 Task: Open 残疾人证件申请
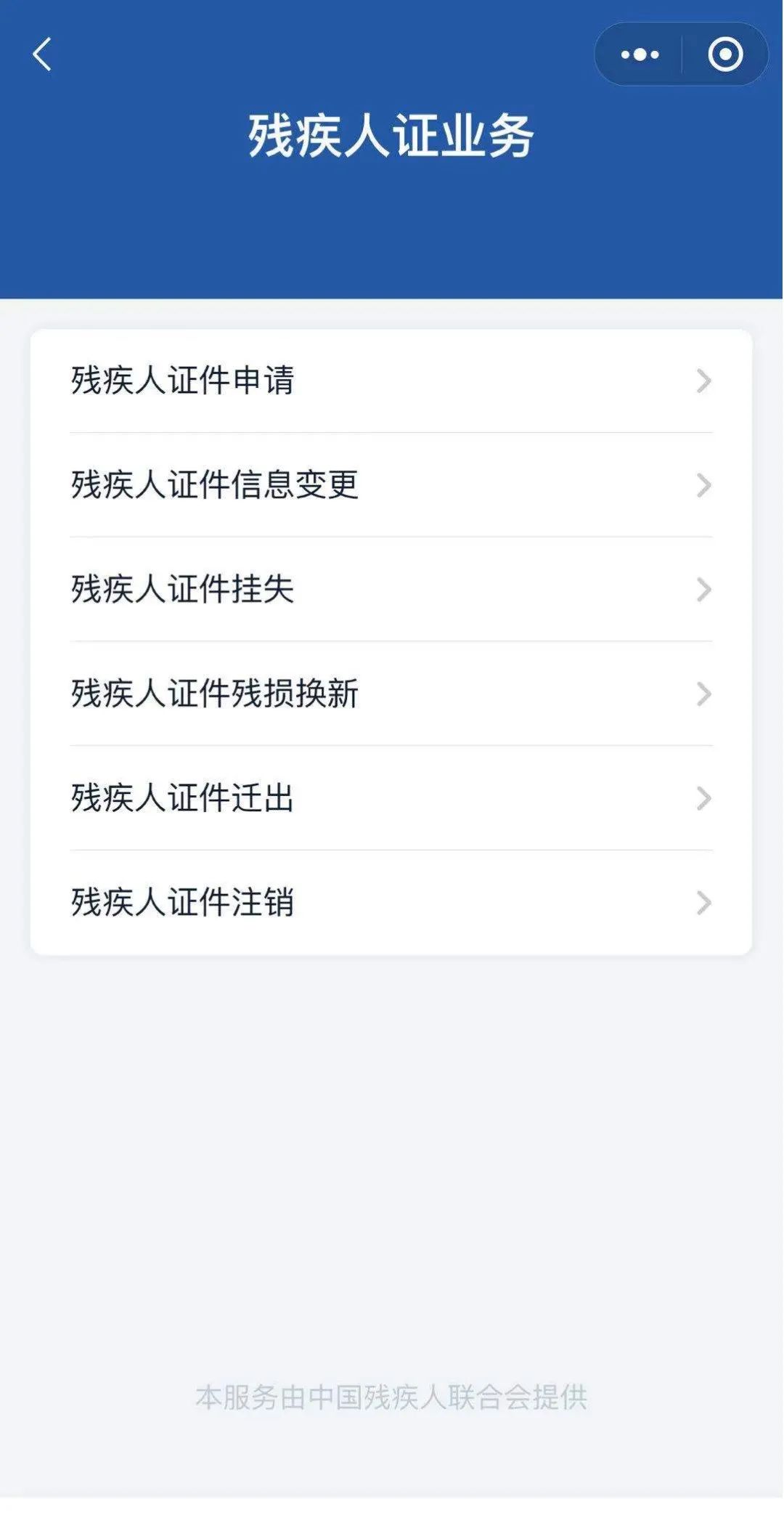[391, 381]
